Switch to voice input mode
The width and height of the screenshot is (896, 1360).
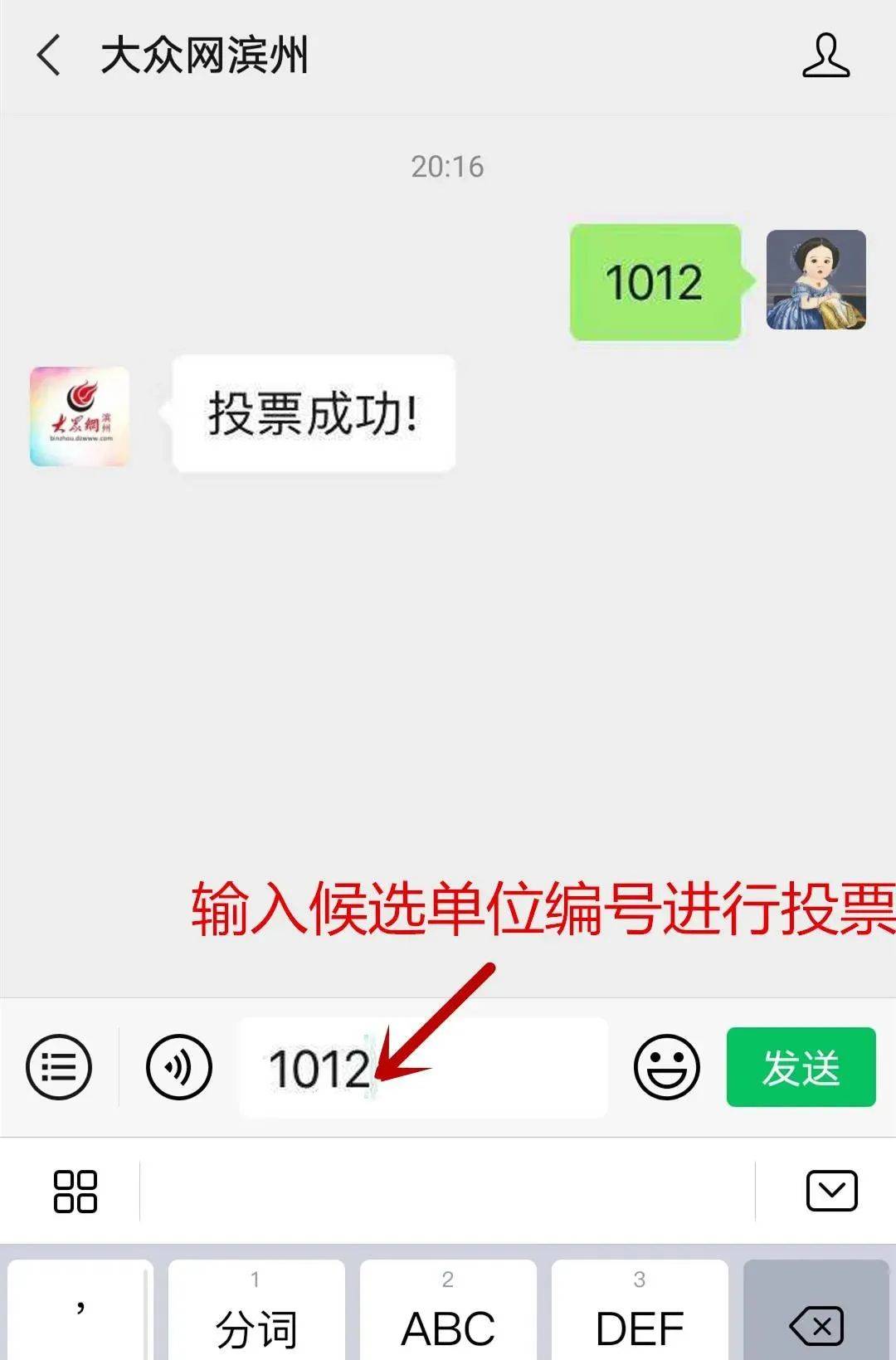click(x=179, y=1067)
